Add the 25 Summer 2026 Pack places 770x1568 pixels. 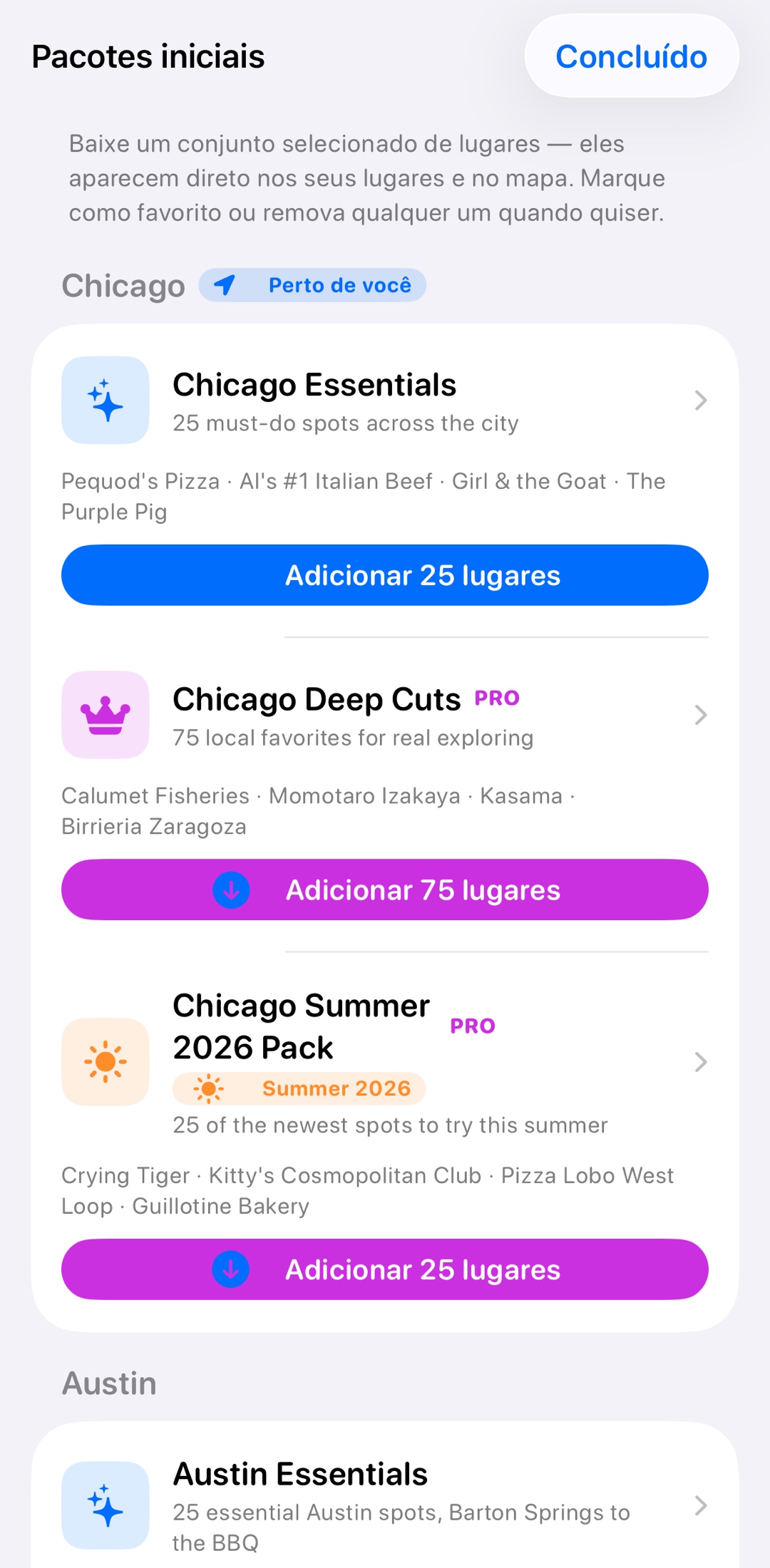[385, 1269]
